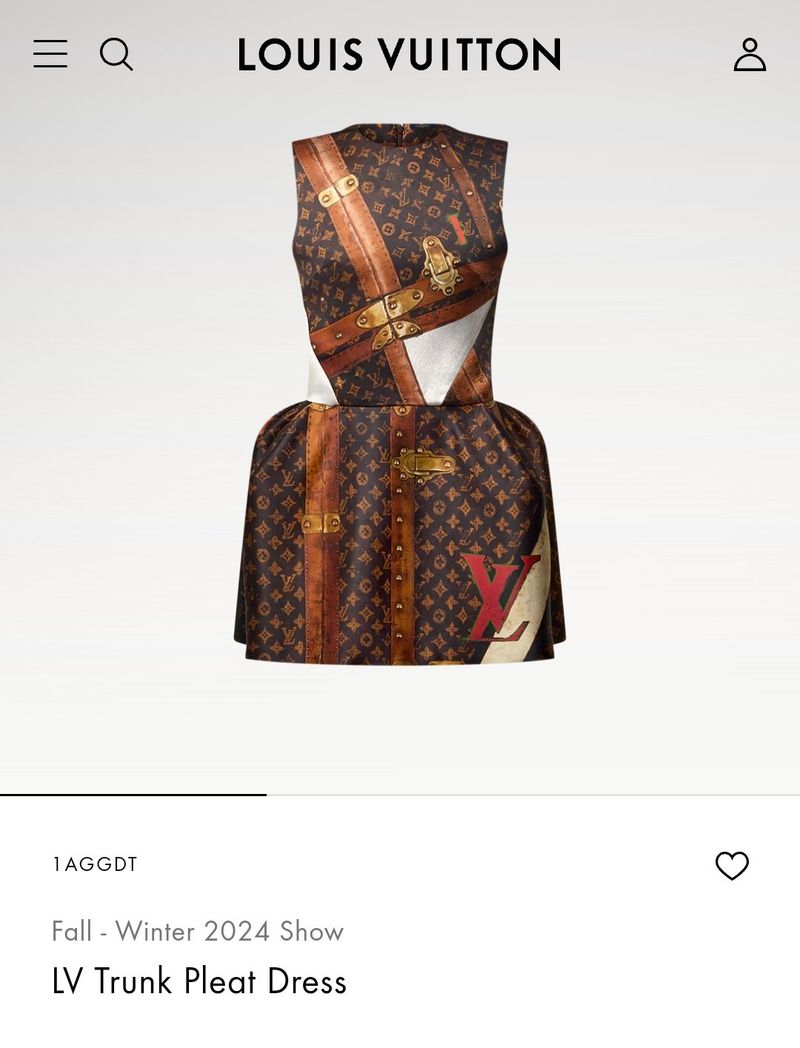Select the LV Trunk Pleat Dress title
Screen dimensions: 800x1048
(x=199, y=982)
